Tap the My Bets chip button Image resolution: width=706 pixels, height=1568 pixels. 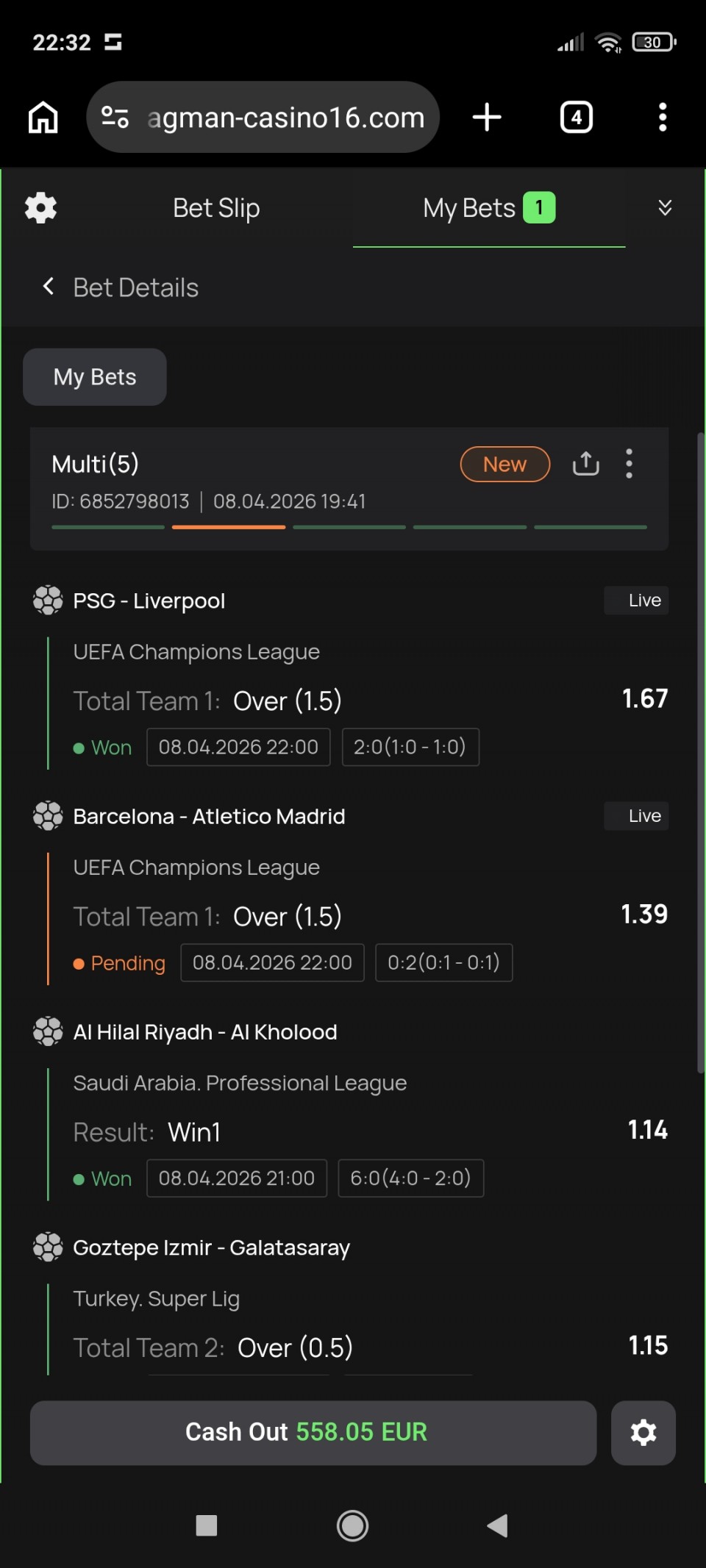tap(95, 377)
